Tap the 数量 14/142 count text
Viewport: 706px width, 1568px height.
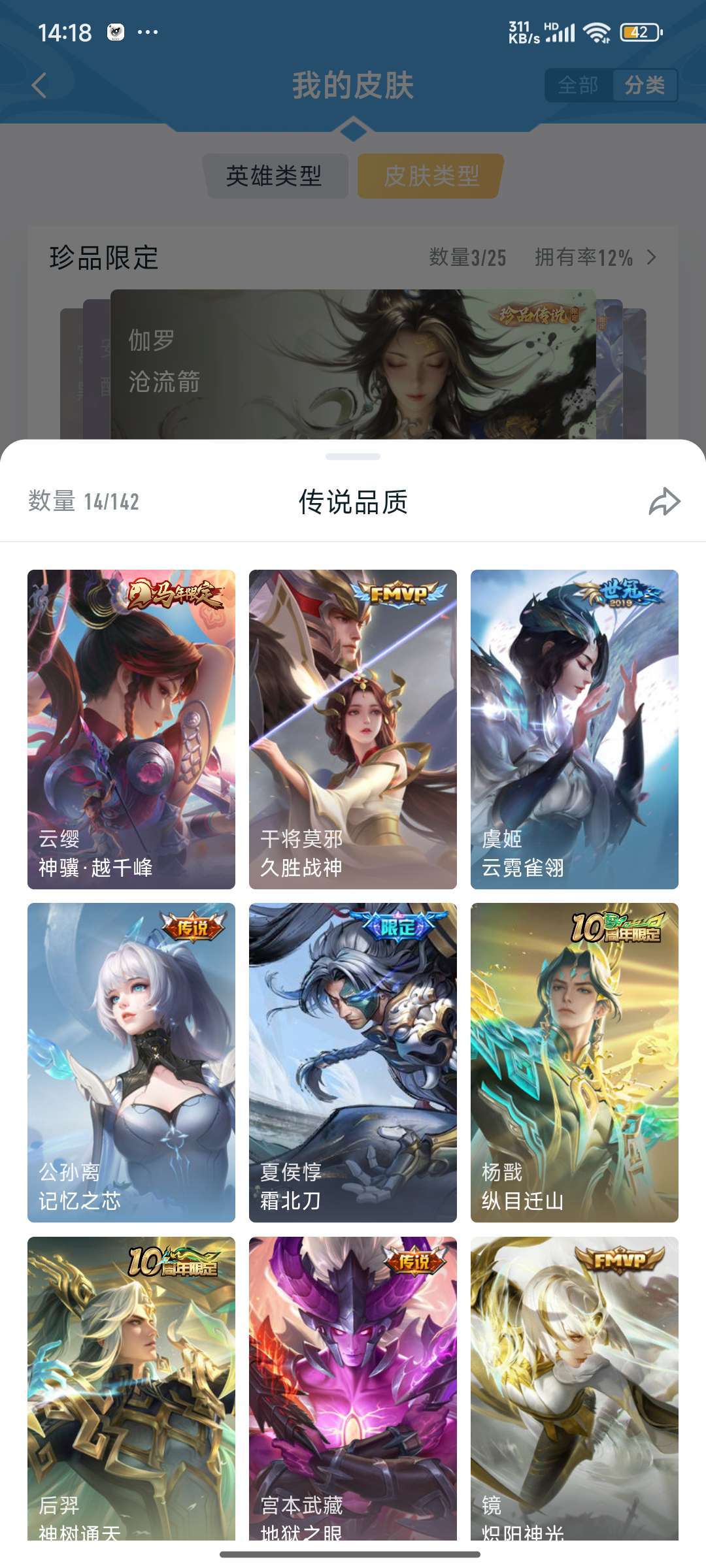(x=85, y=503)
